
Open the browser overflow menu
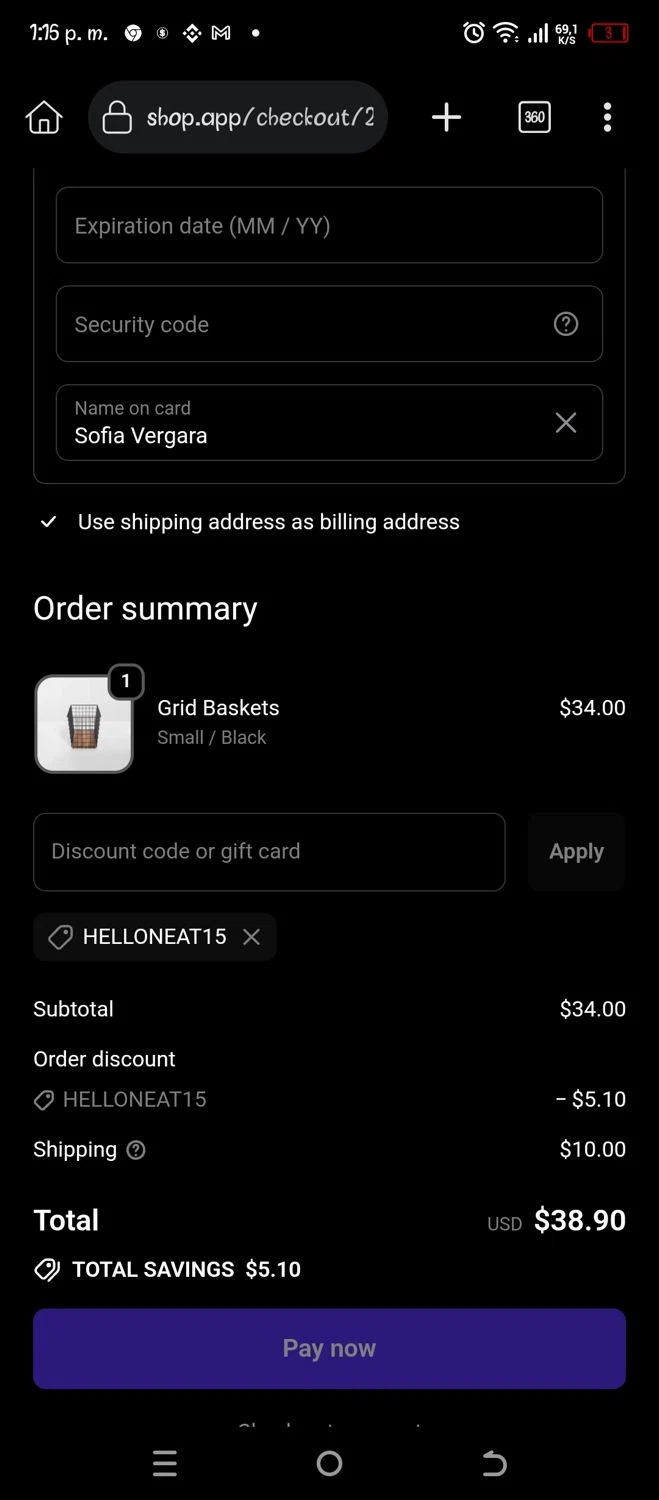[607, 118]
